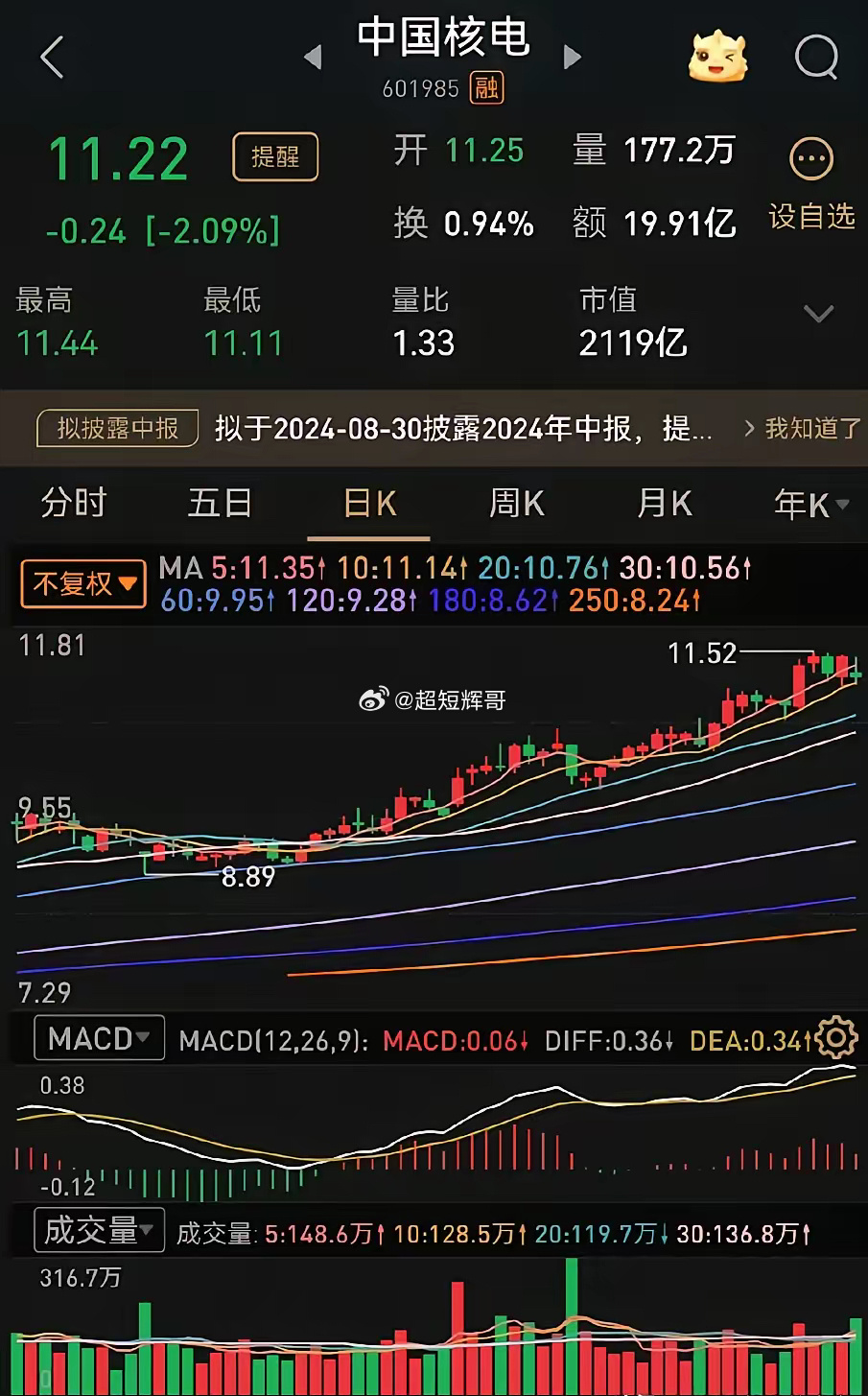Tap the dragon mascot icon
Screen dimensions: 868x1396
(718, 57)
